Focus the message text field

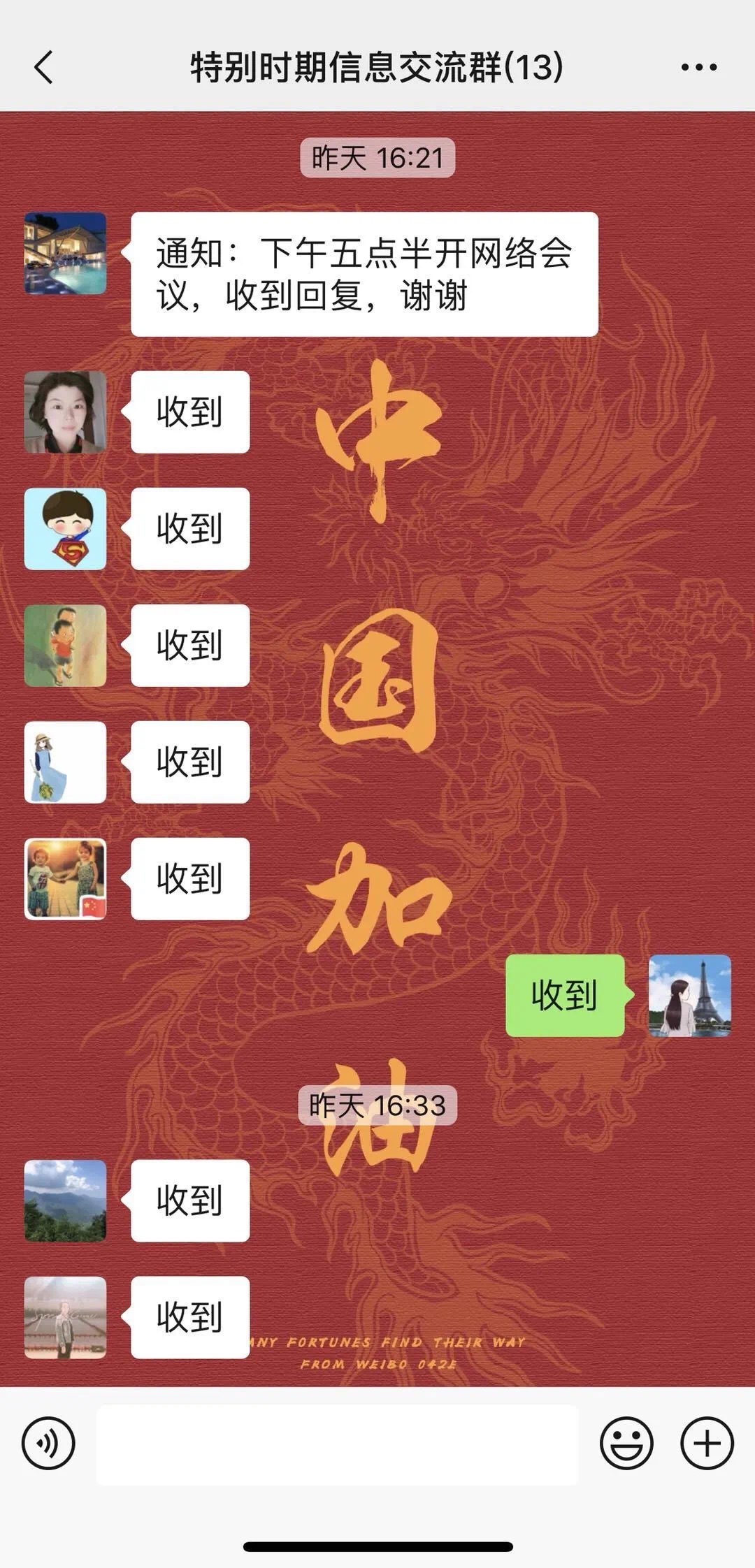point(337,1444)
